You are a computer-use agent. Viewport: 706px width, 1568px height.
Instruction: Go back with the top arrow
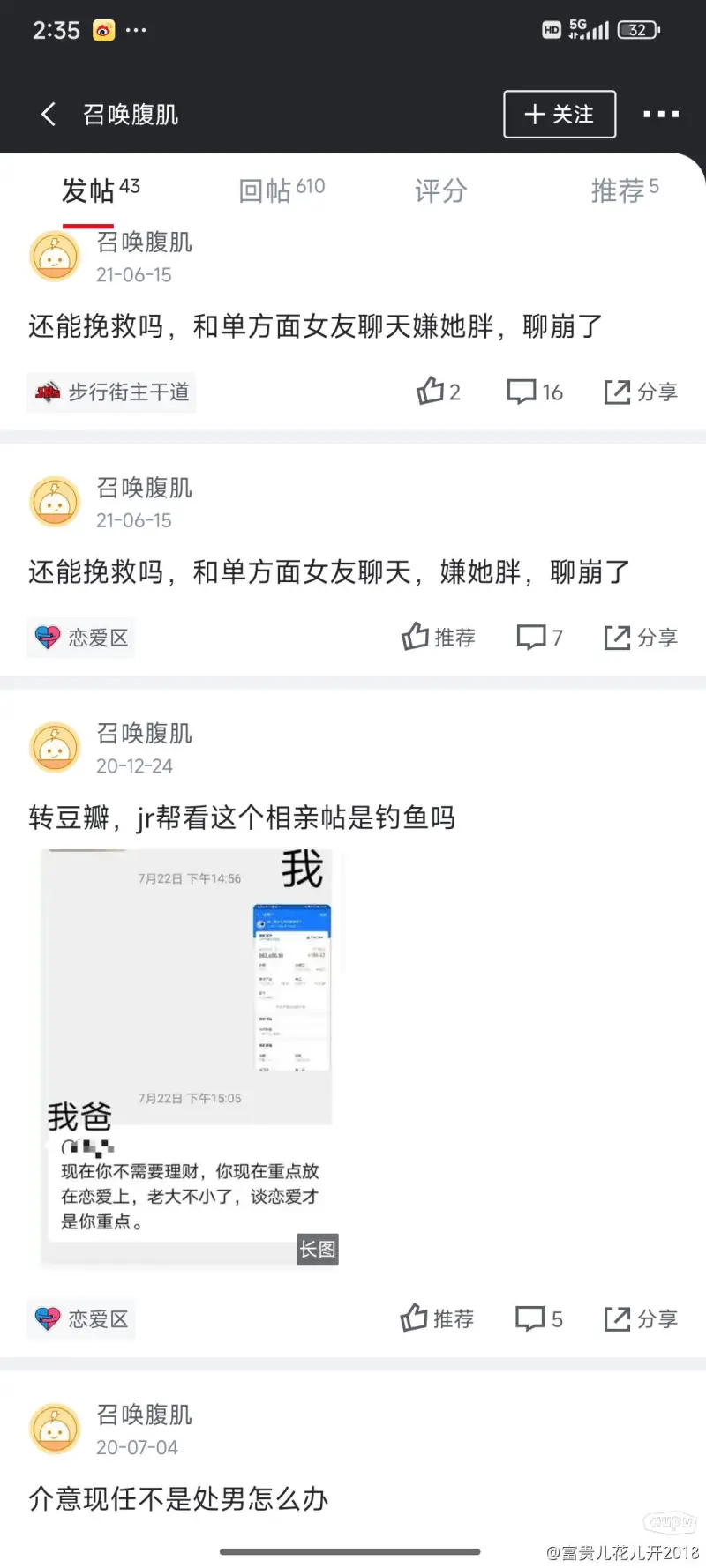[49, 114]
